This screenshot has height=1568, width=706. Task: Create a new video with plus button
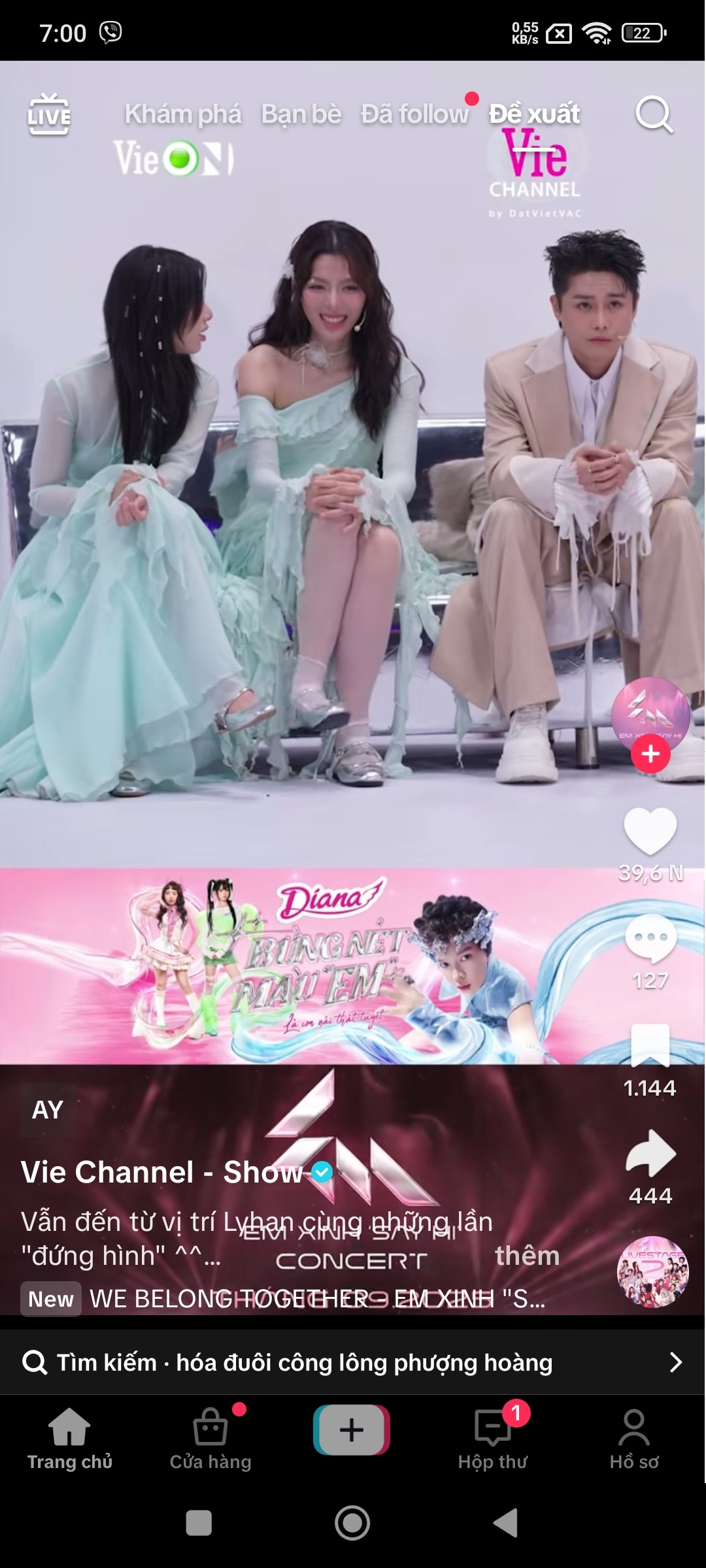[352, 1430]
